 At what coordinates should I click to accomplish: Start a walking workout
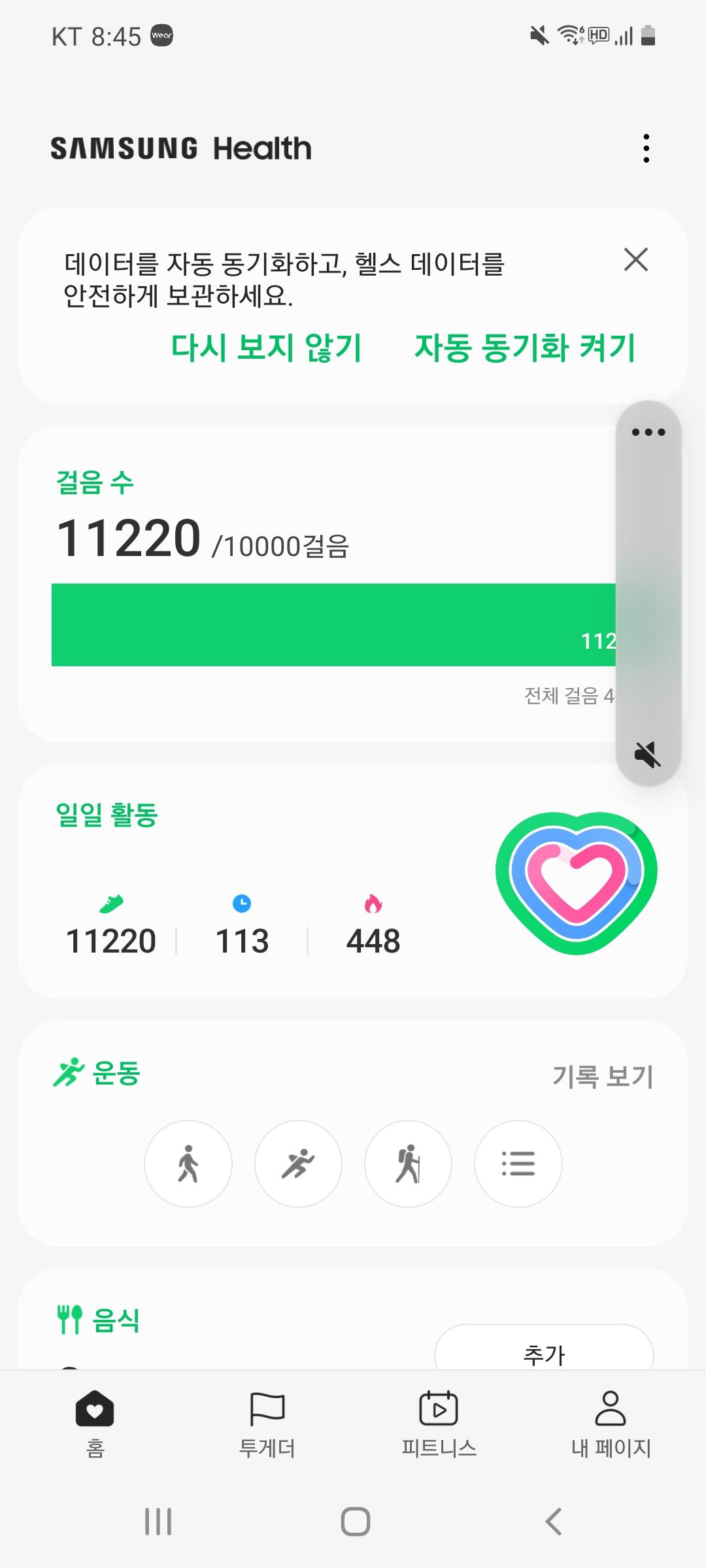[x=188, y=1164]
